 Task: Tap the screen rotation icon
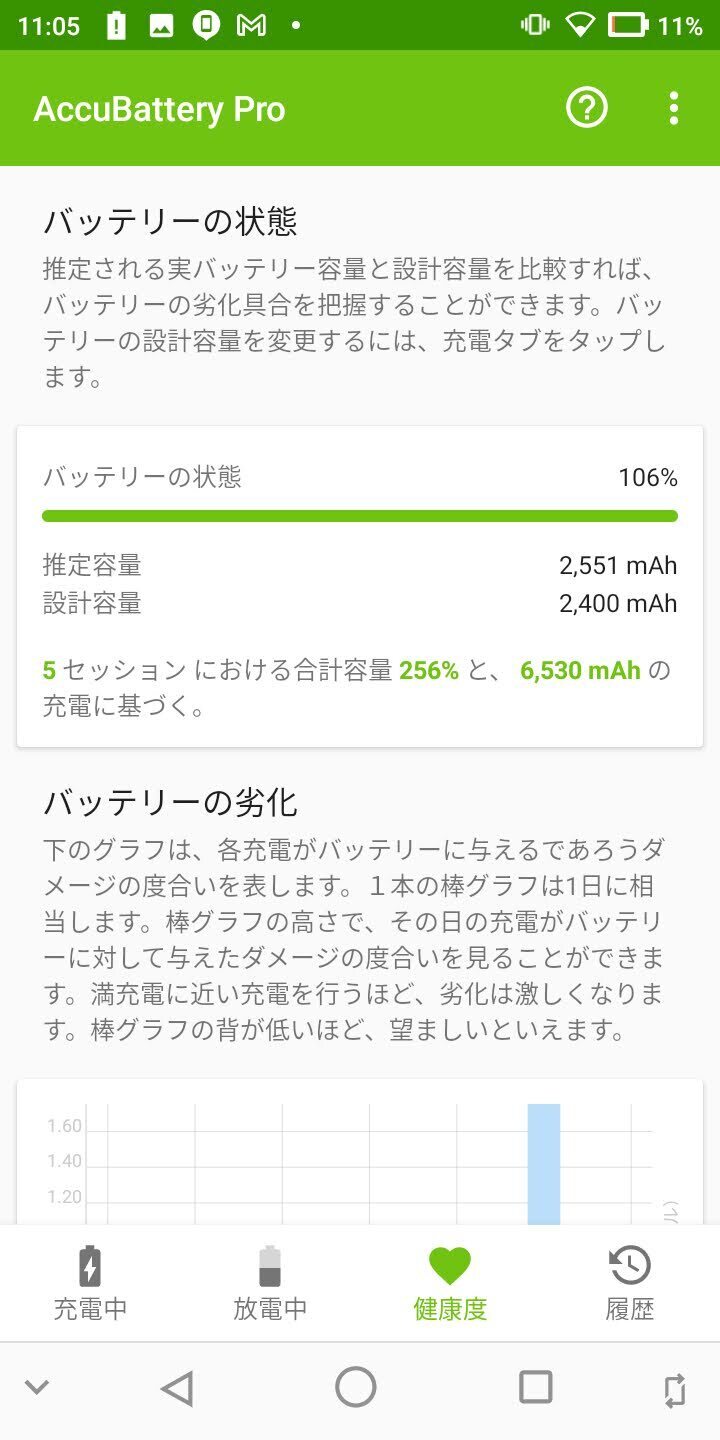click(x=675, y=1390)
